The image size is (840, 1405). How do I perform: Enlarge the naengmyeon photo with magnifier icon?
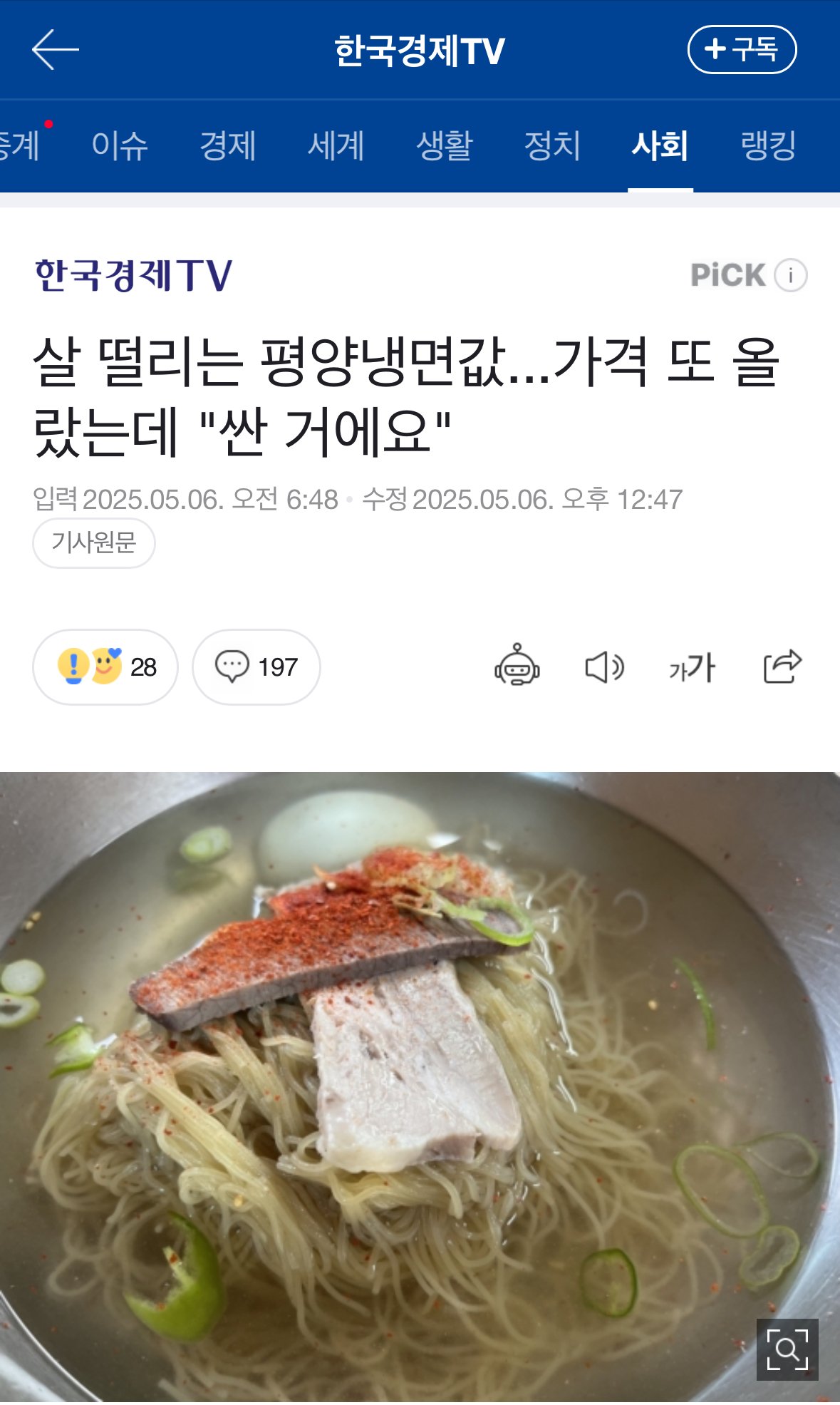pos(787,1349)
